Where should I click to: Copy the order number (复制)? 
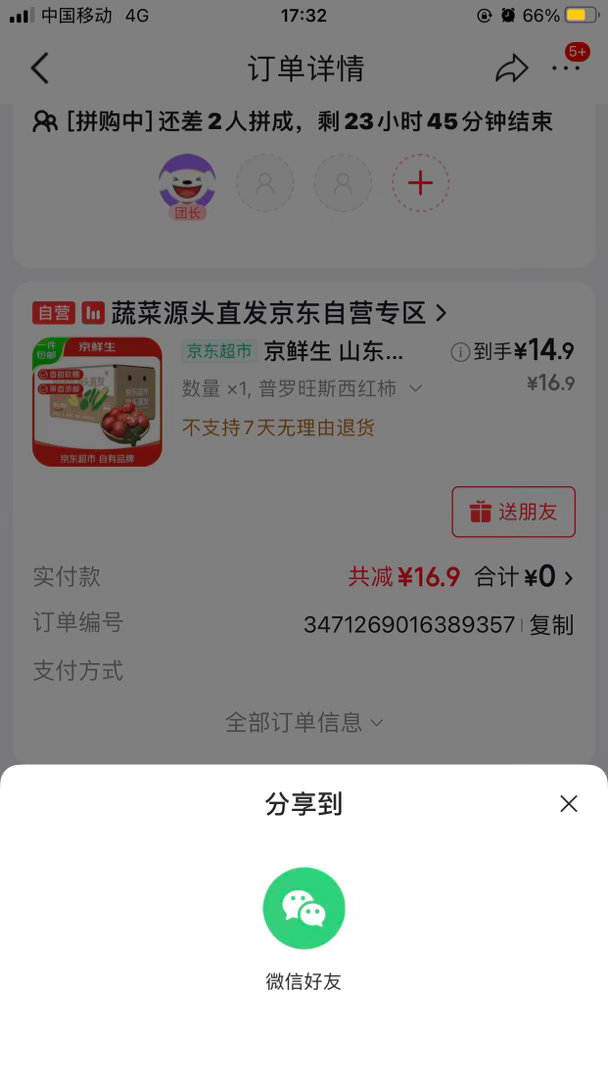pyautogui.click(x=551, y=625)
